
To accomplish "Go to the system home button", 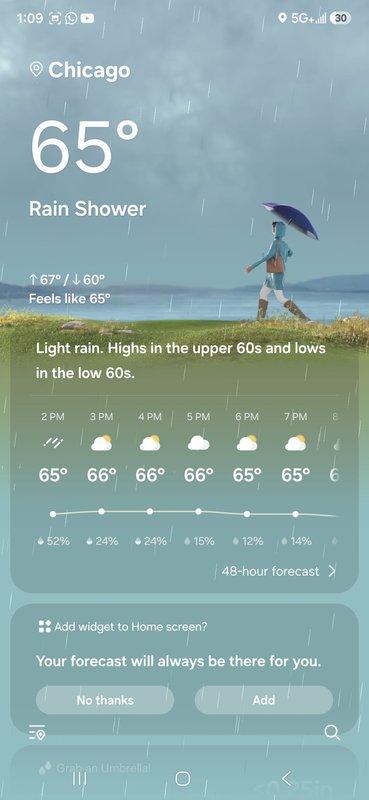I will (x=183, y=778).
